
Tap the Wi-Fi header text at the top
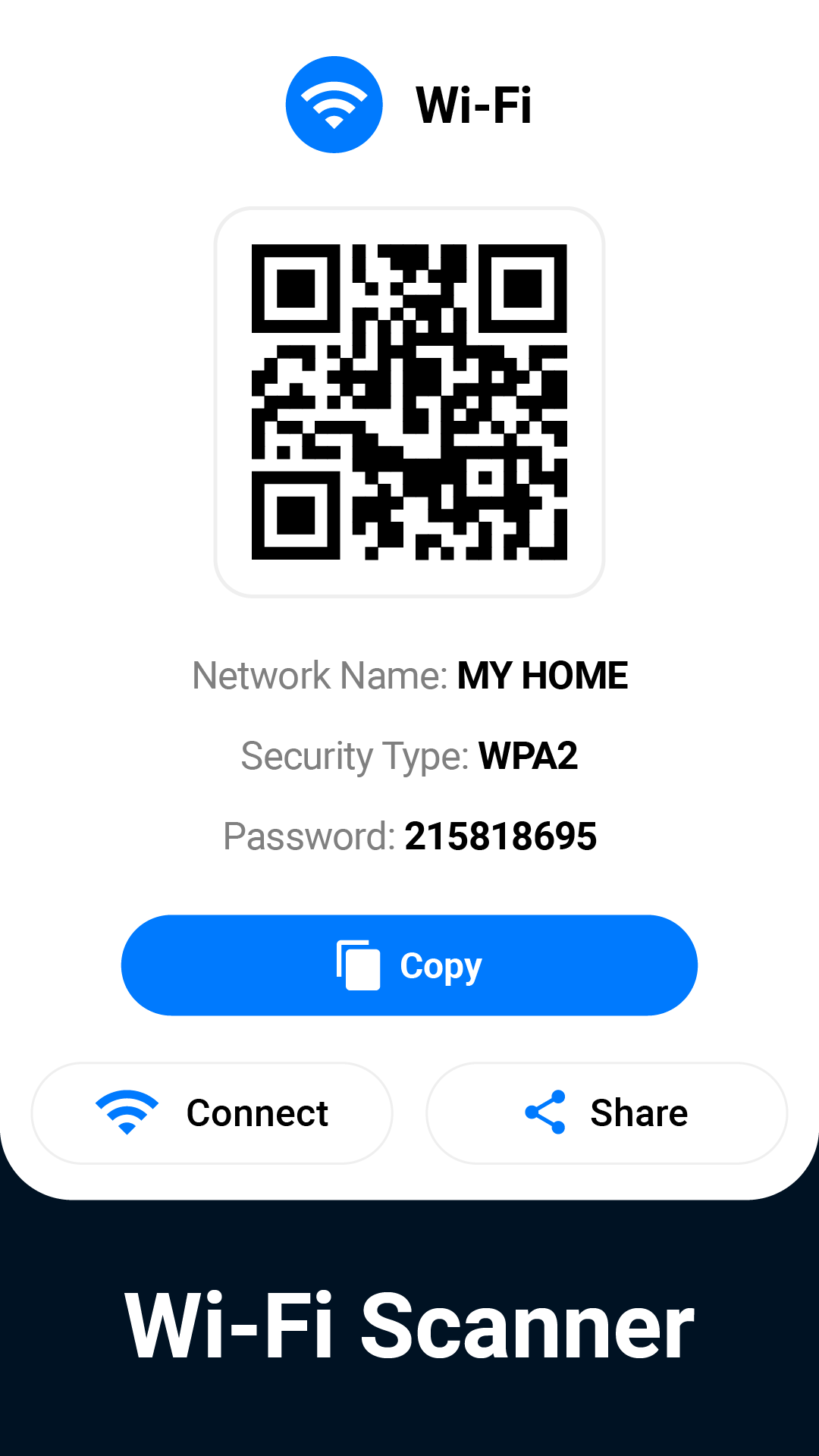(474, 104)
